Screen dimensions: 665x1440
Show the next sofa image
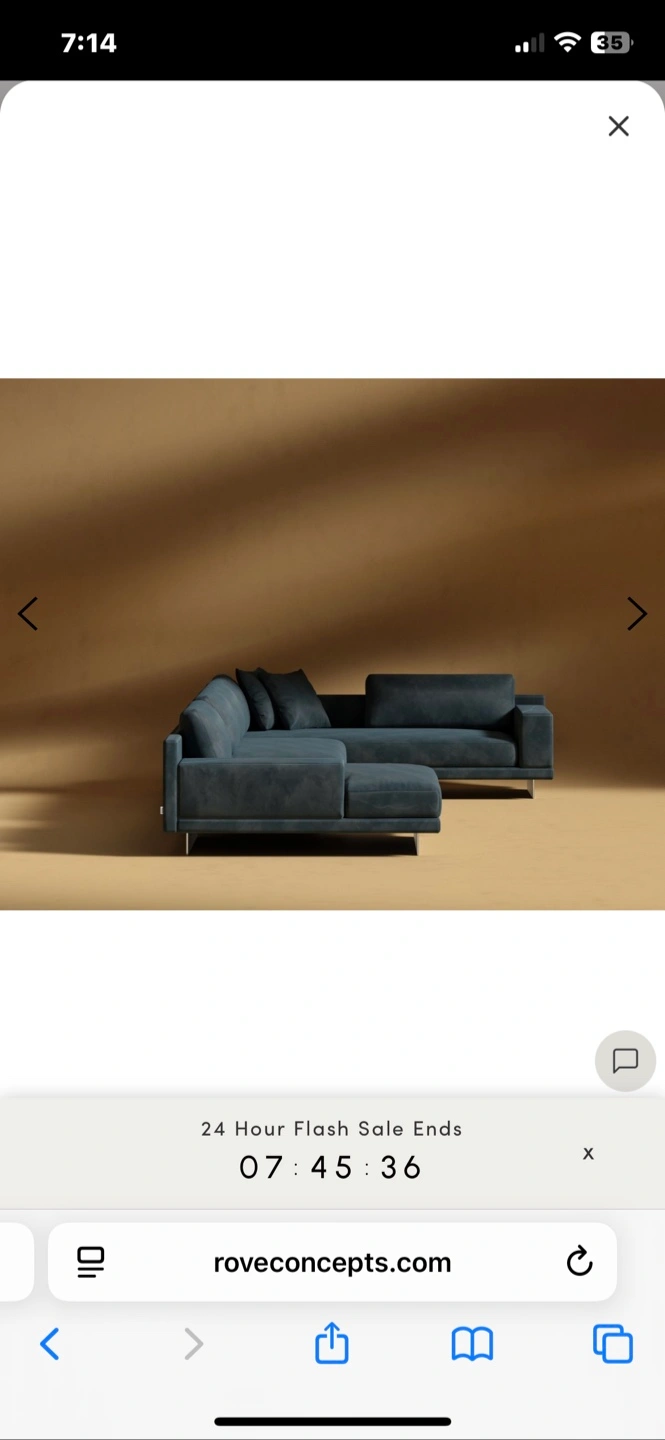point(637,614)
